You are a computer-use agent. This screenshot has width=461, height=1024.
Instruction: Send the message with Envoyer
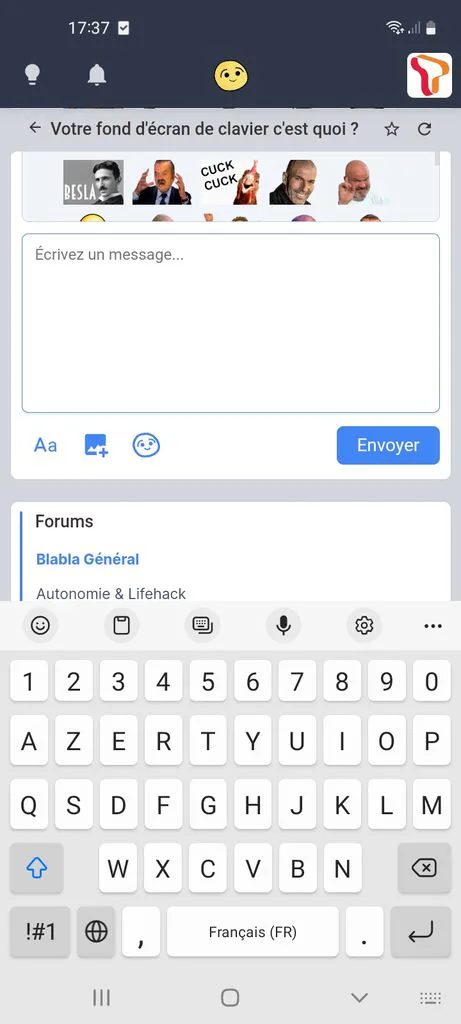tap(388, 445)
